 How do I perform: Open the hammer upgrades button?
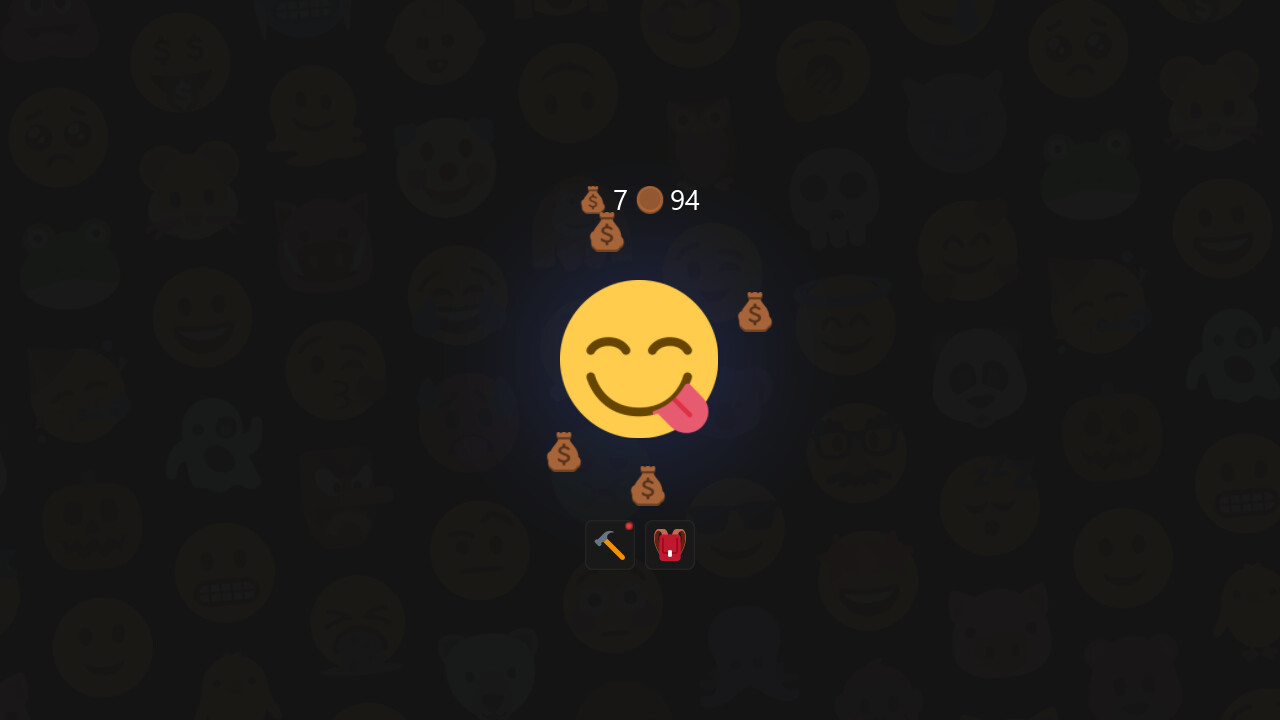pyautogui.click(x=610, y=545)
